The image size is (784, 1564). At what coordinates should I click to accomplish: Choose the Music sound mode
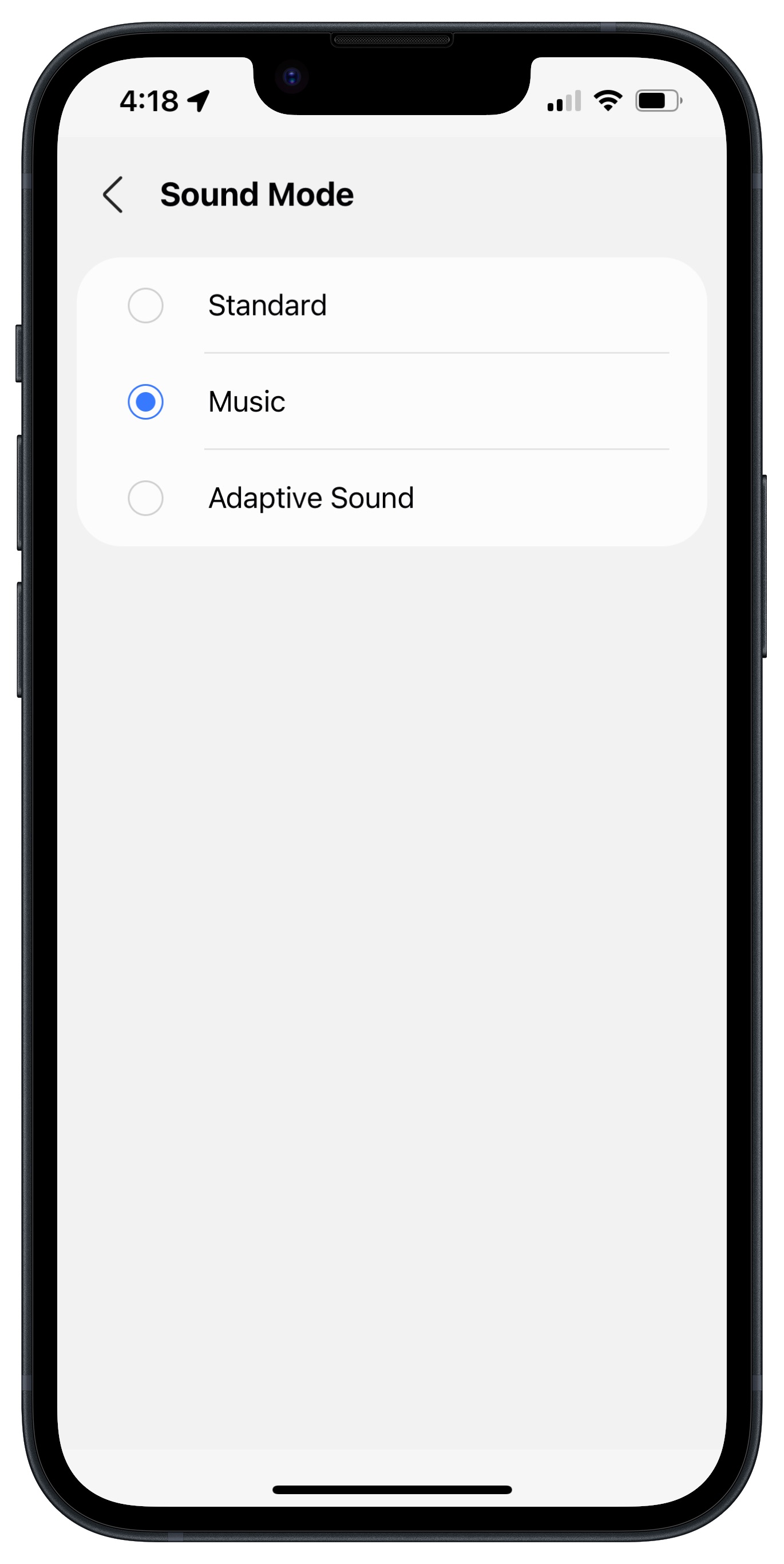point(391,402)
